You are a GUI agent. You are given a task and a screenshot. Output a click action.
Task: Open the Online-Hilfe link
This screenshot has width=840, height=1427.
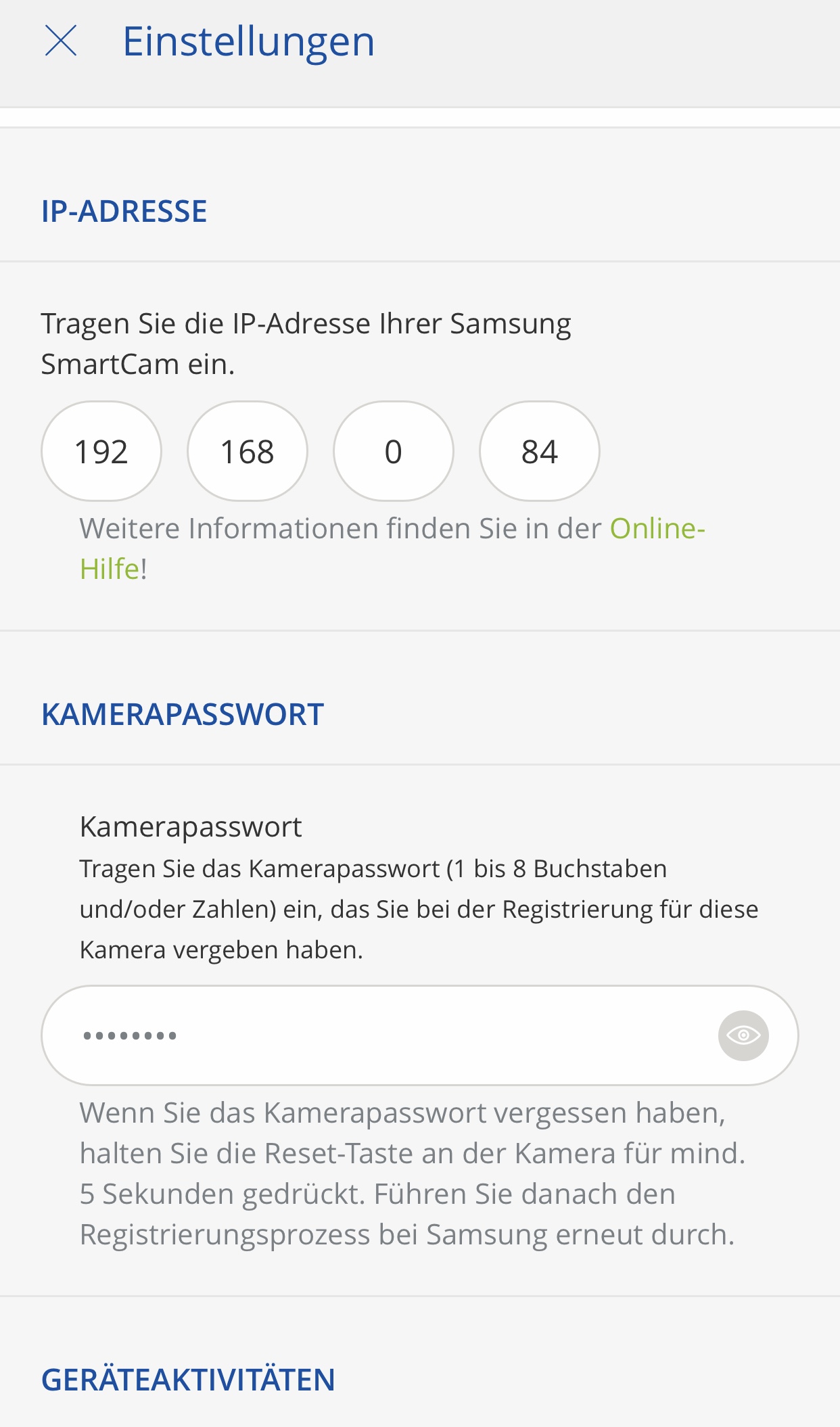pos(657,529)
